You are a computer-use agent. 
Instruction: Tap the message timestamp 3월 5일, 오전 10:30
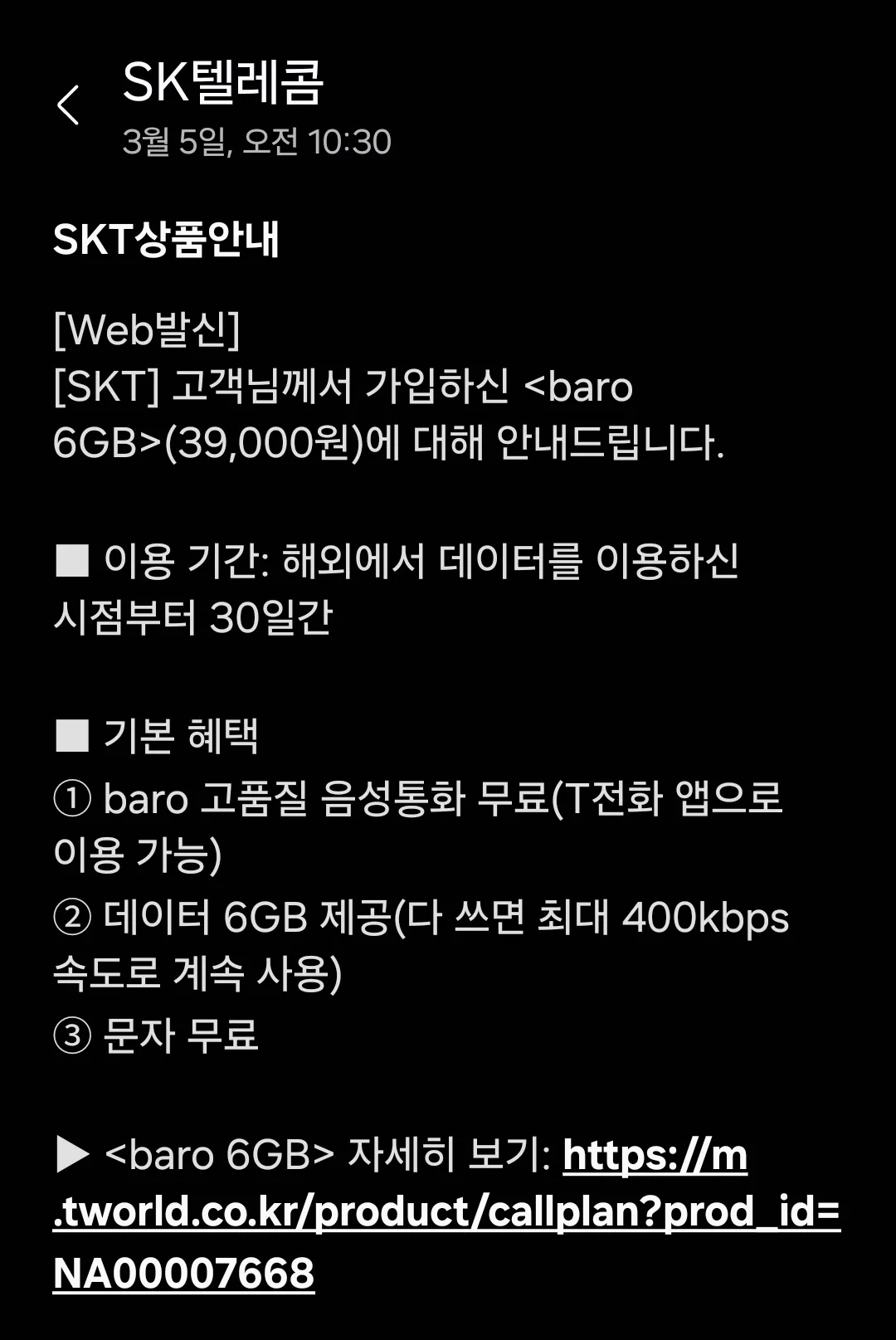click(x=257, y=140)
